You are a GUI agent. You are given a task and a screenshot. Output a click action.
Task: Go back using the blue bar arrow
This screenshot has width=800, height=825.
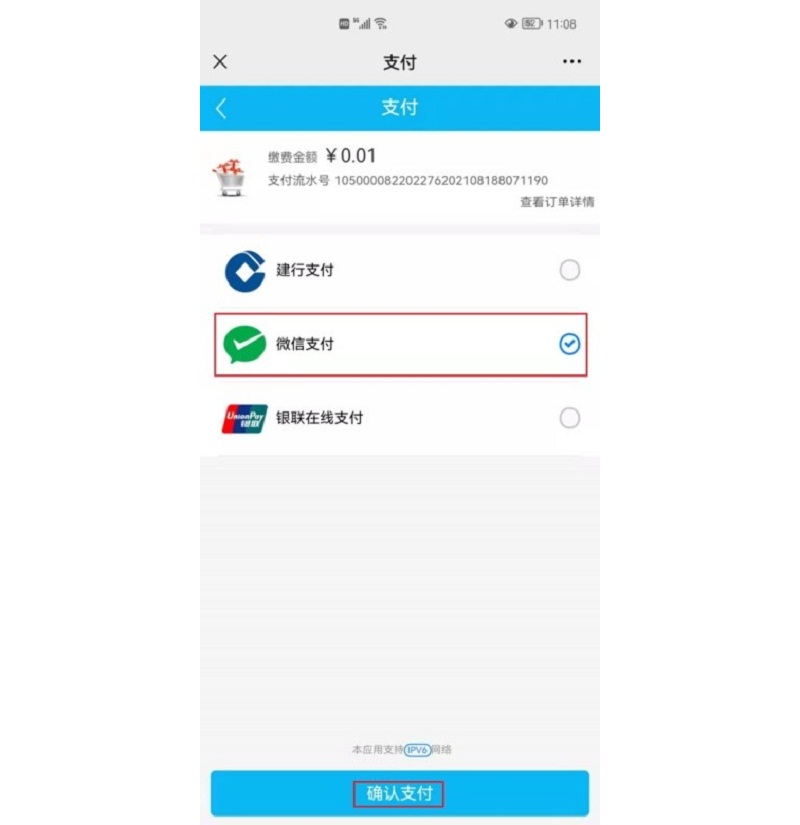(221, 108)
